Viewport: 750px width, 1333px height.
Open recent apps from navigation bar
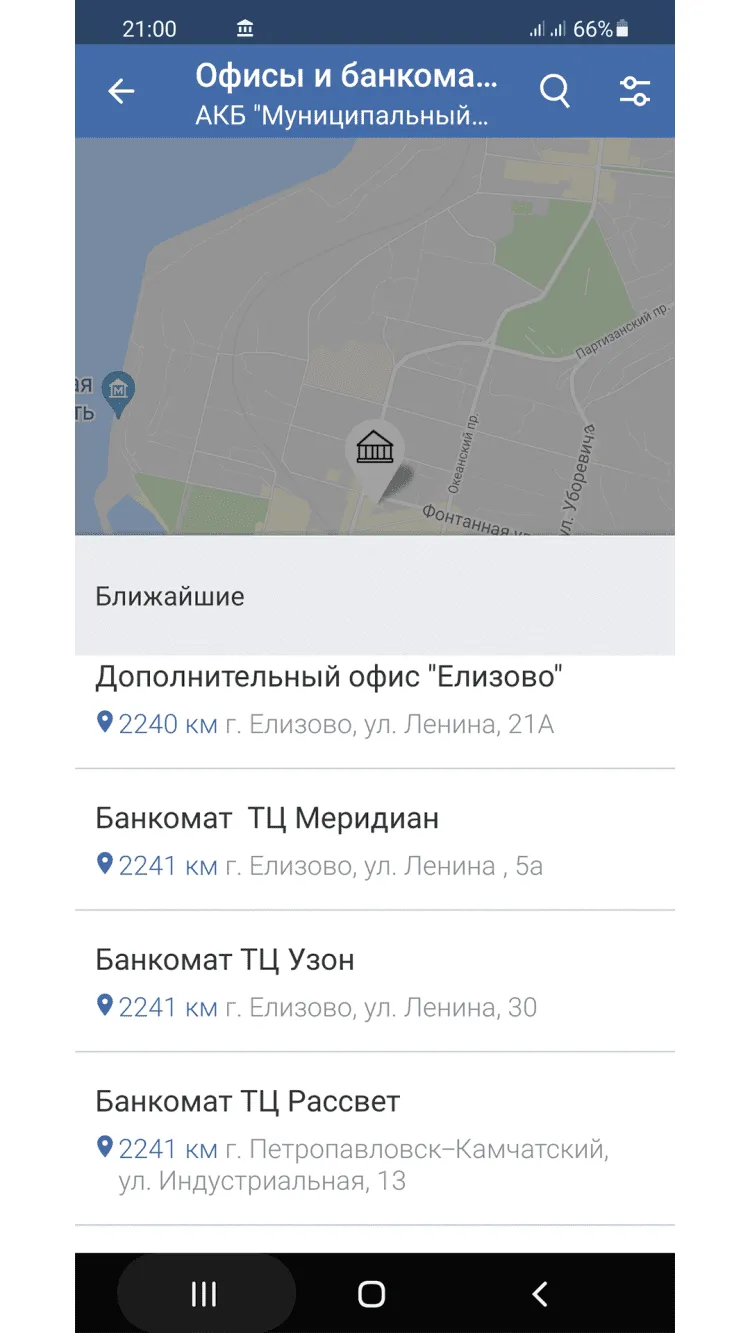pos(204,1294)
